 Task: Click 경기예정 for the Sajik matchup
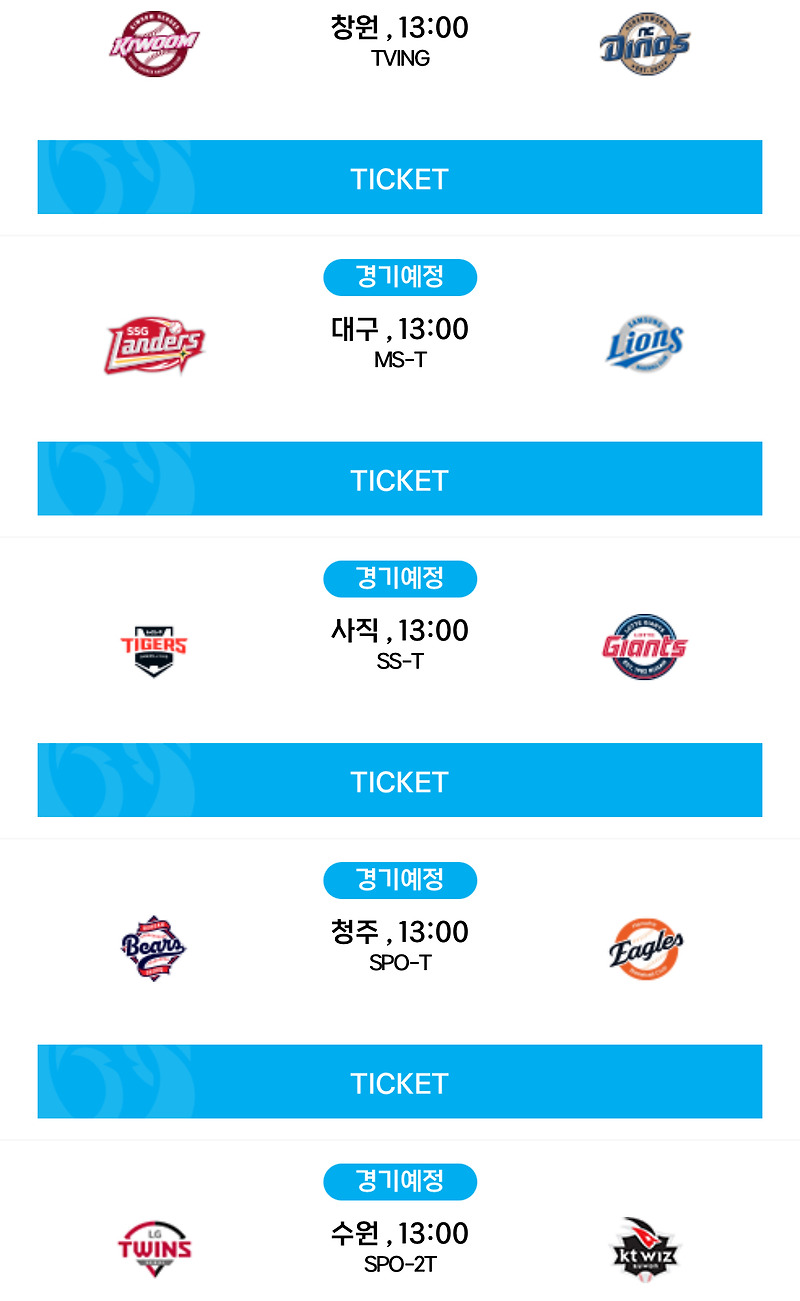coord(400,579)
